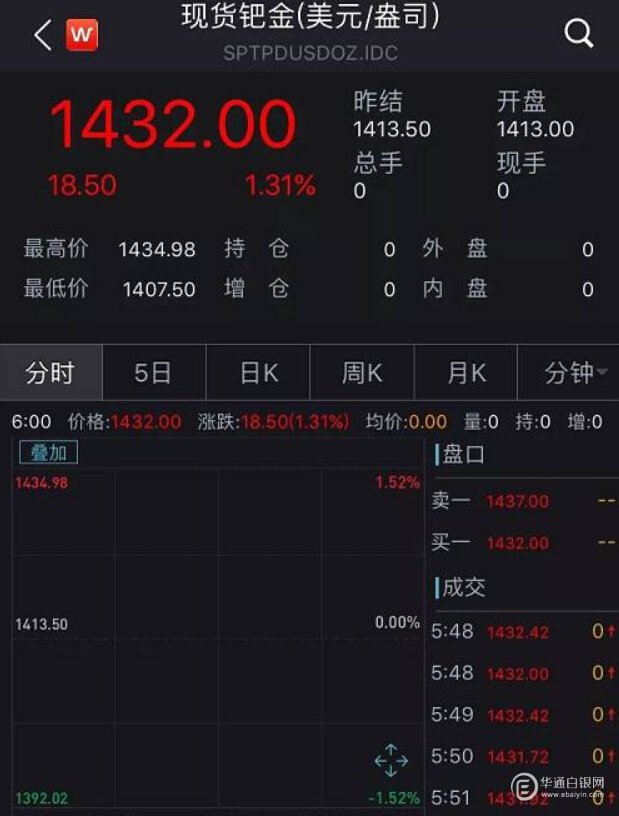Screen dimensions: 619x816
Task: Open the search magnifier icon
Action: point(579,34)
